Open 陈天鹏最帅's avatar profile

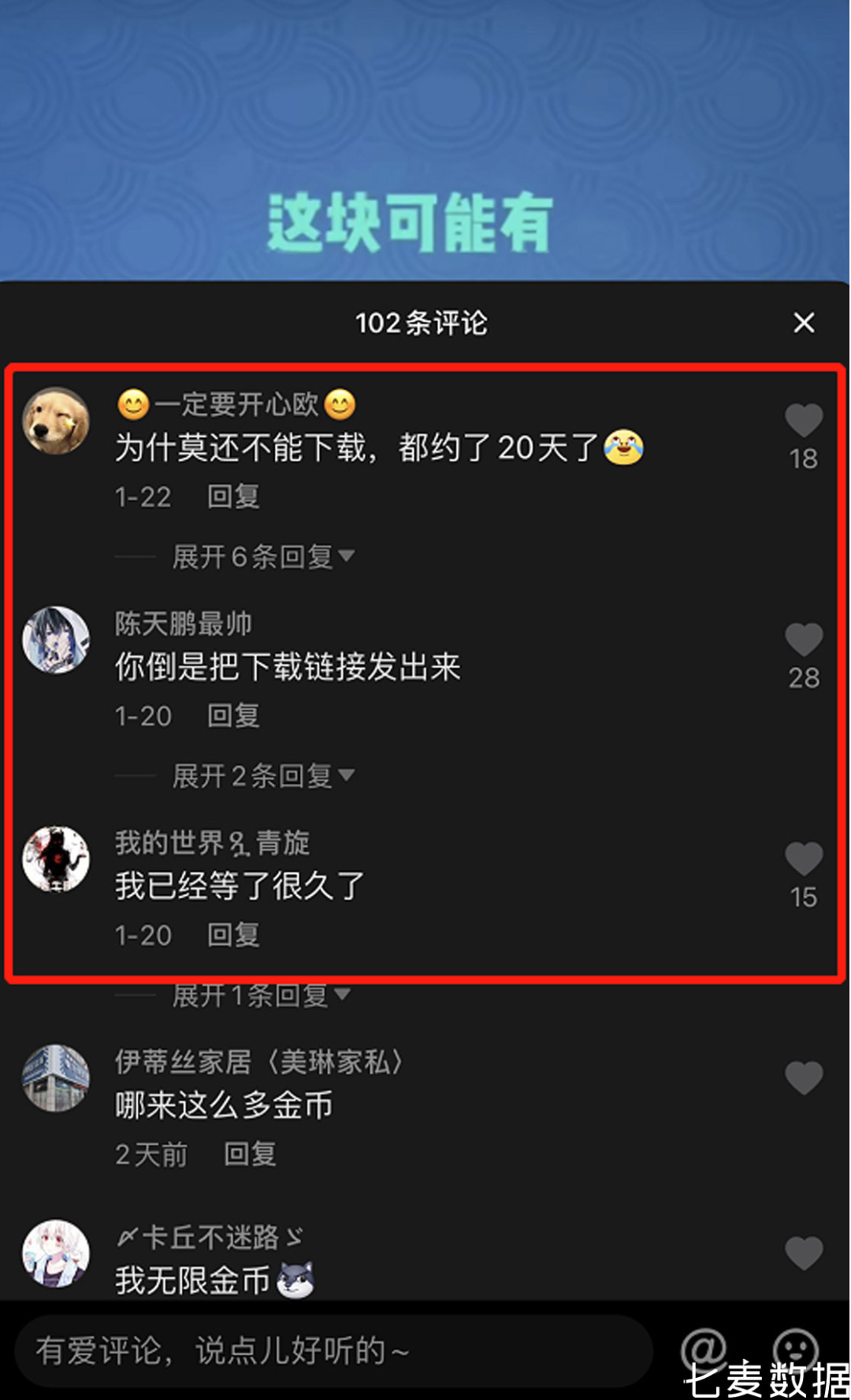(56, 640)
